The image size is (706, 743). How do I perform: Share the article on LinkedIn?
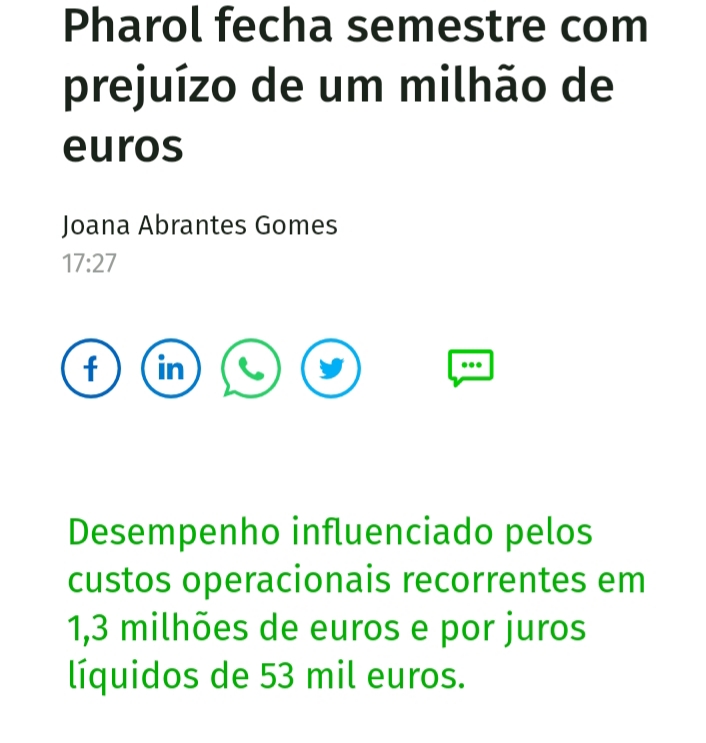(171, 369)
